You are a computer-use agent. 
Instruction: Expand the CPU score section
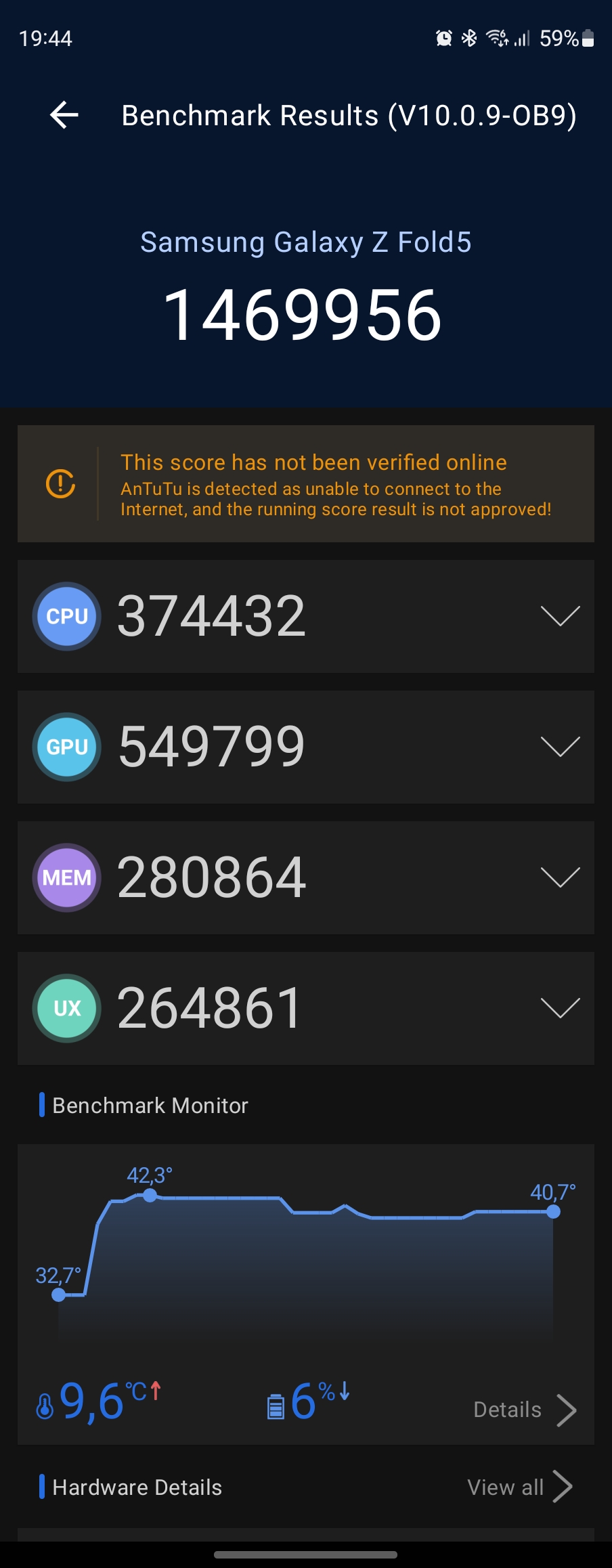pos(560,616)
